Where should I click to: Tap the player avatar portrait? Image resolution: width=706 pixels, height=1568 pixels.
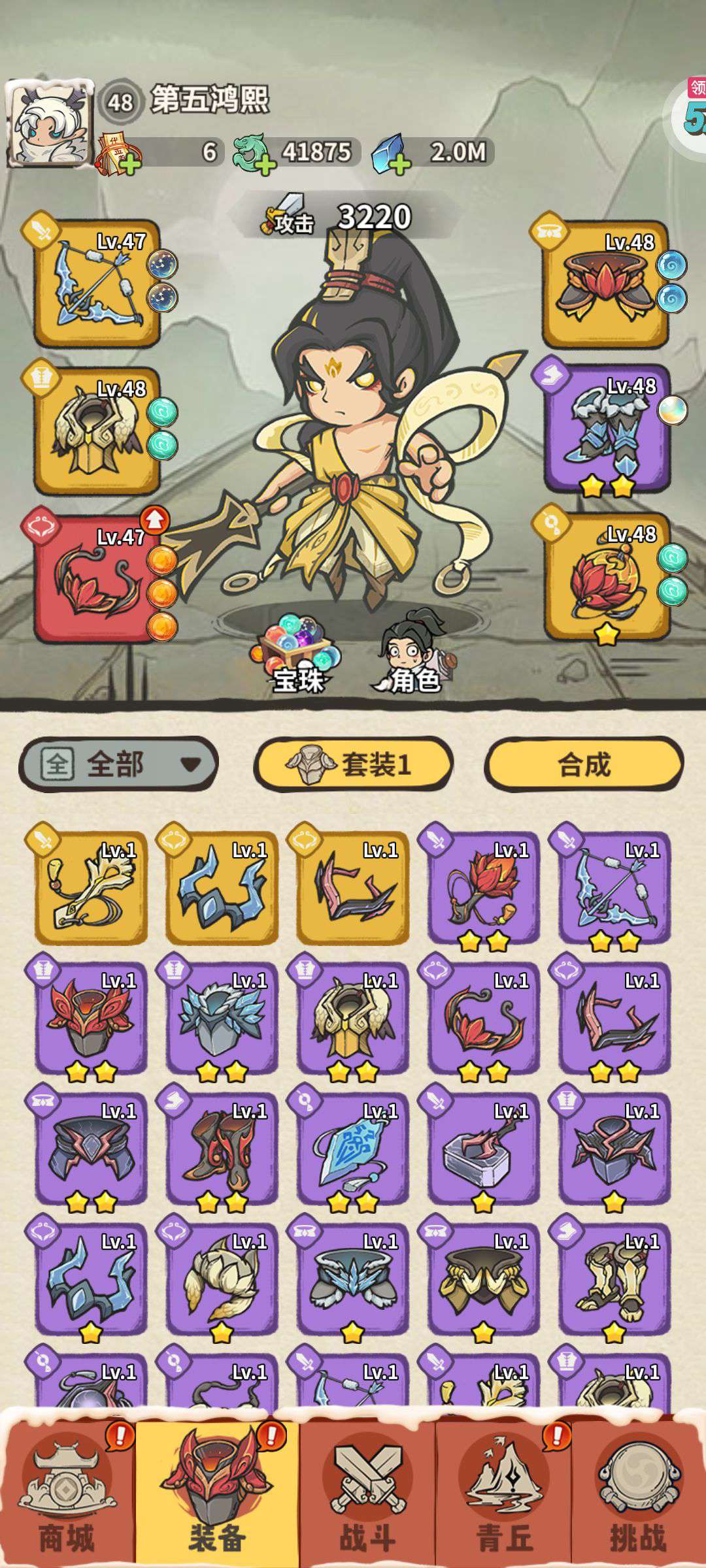50,123
